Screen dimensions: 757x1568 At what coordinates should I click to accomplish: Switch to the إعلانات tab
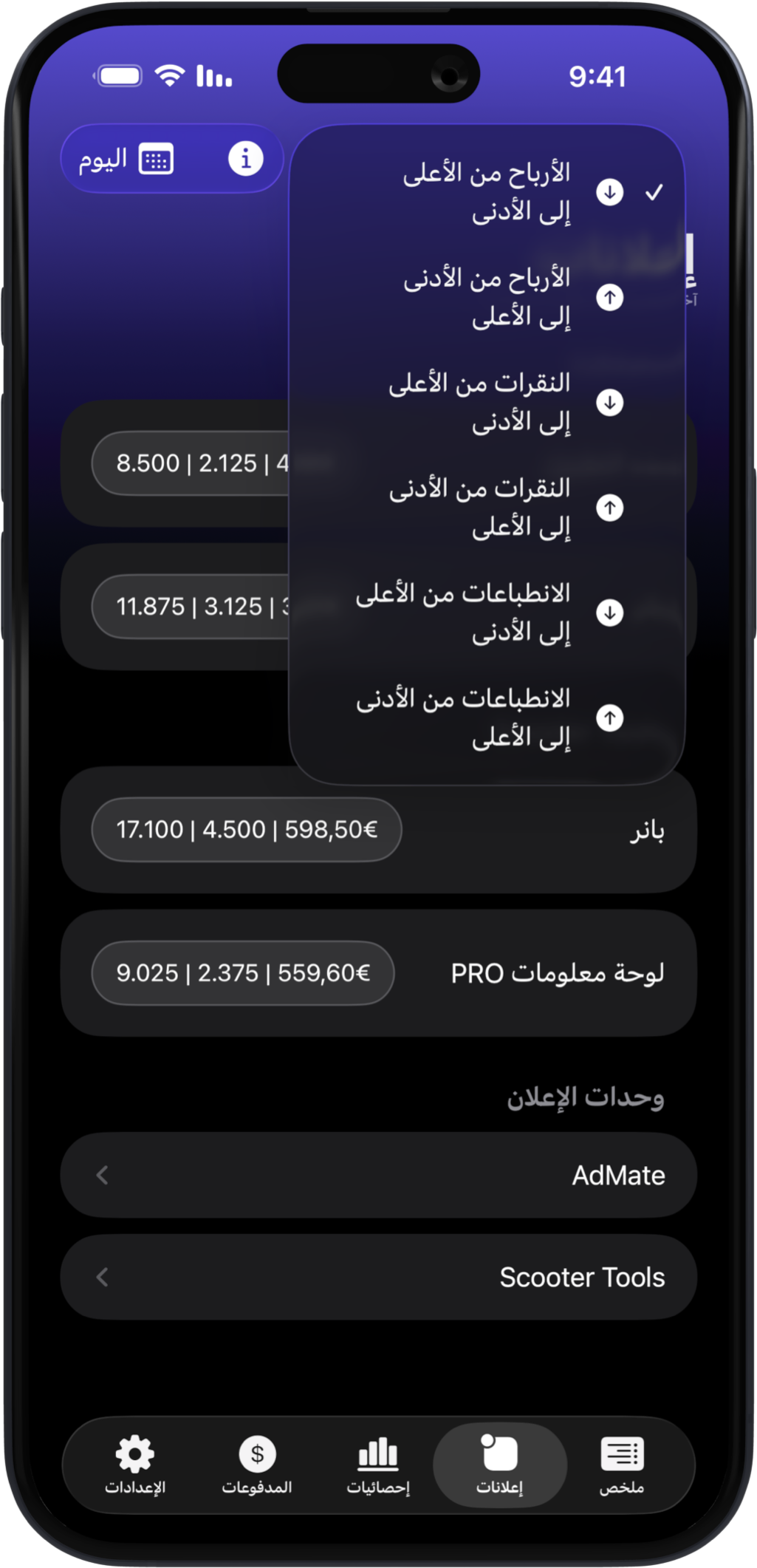[500, 1465]
